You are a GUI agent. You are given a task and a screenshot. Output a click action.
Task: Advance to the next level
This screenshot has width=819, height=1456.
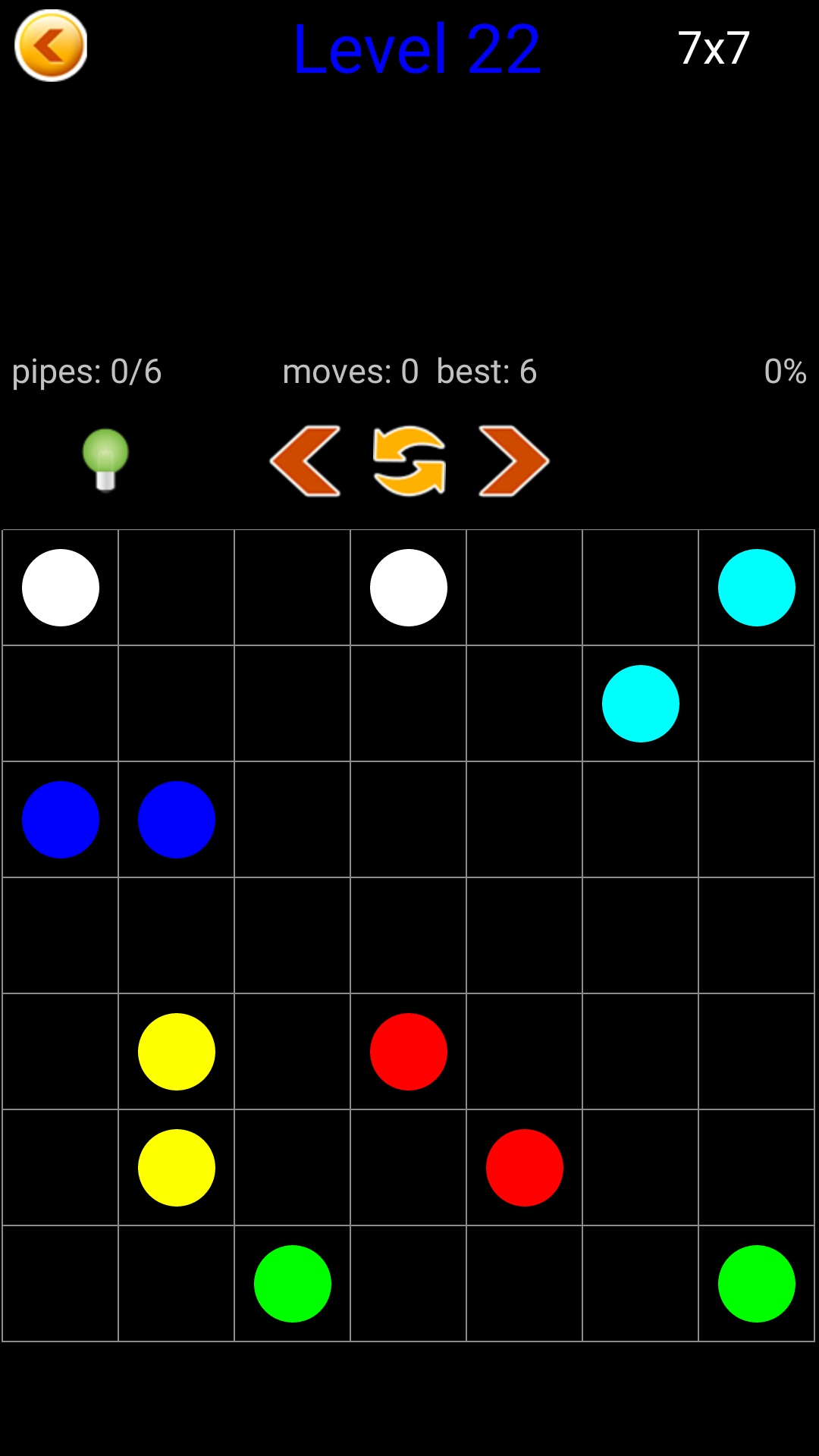pos(513,461)
